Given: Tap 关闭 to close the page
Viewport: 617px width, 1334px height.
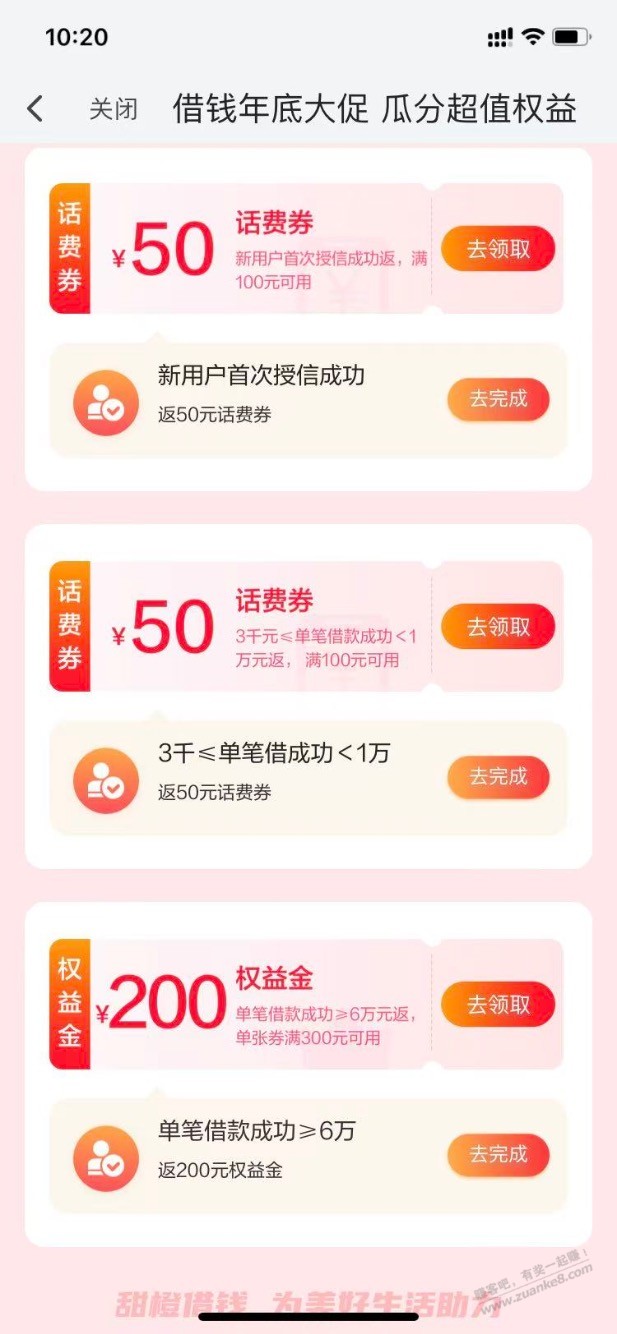Looking at the screenshot, I should coord(113,109).
